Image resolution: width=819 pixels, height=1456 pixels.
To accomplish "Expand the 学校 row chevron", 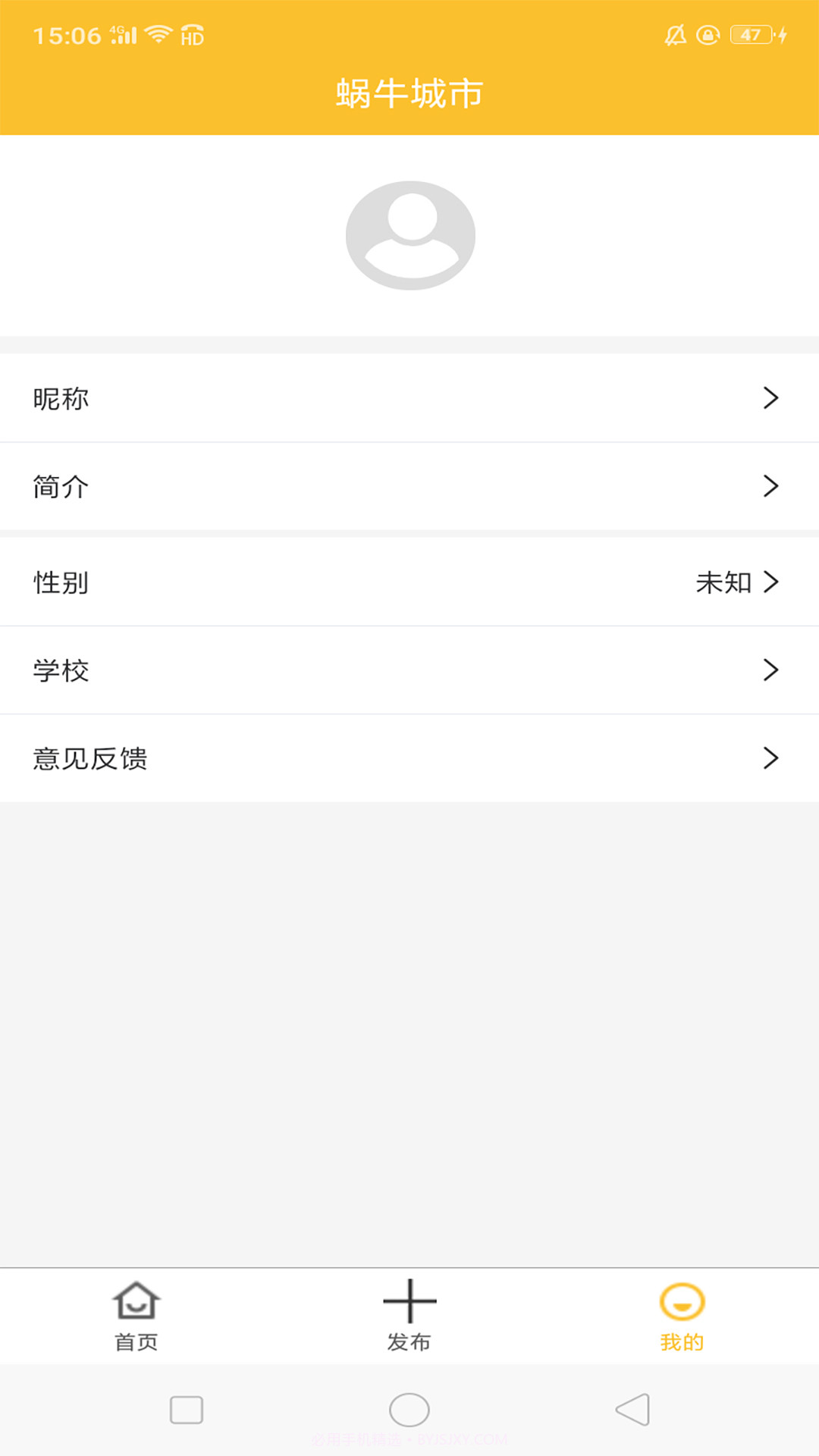I will (x=771, y=670).
